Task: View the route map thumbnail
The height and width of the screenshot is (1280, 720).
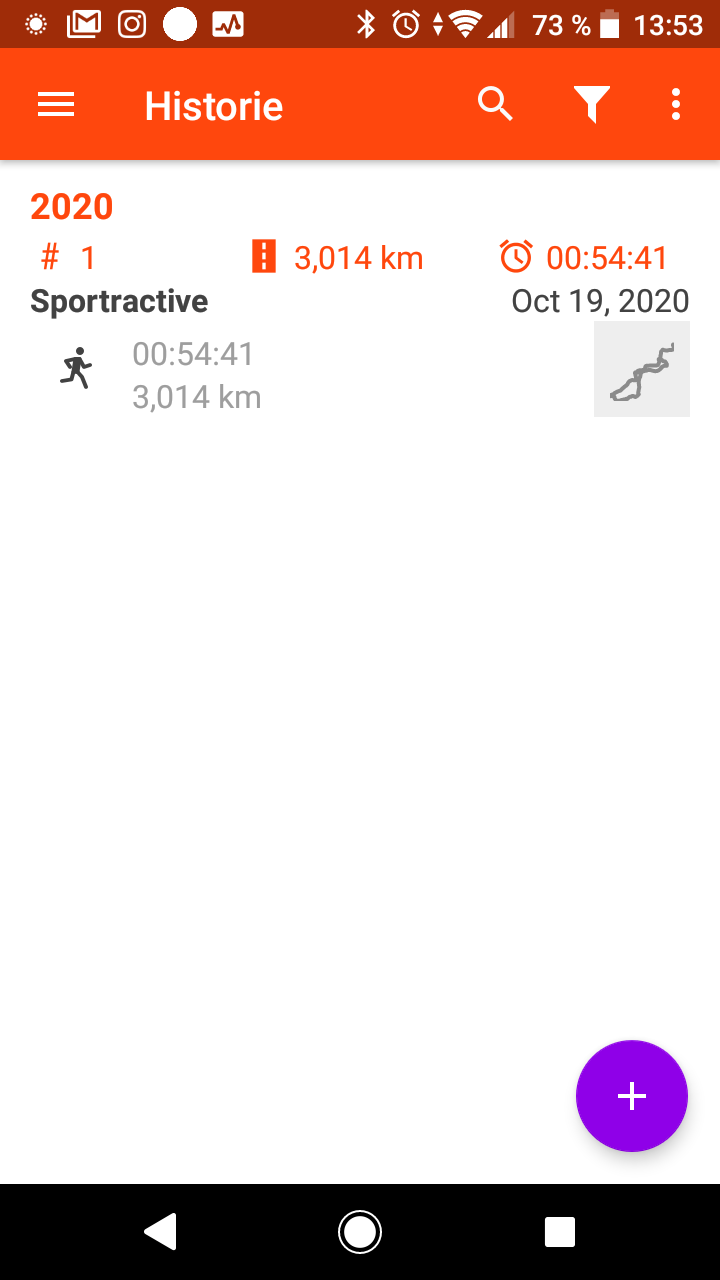Action: pos(642,369)
